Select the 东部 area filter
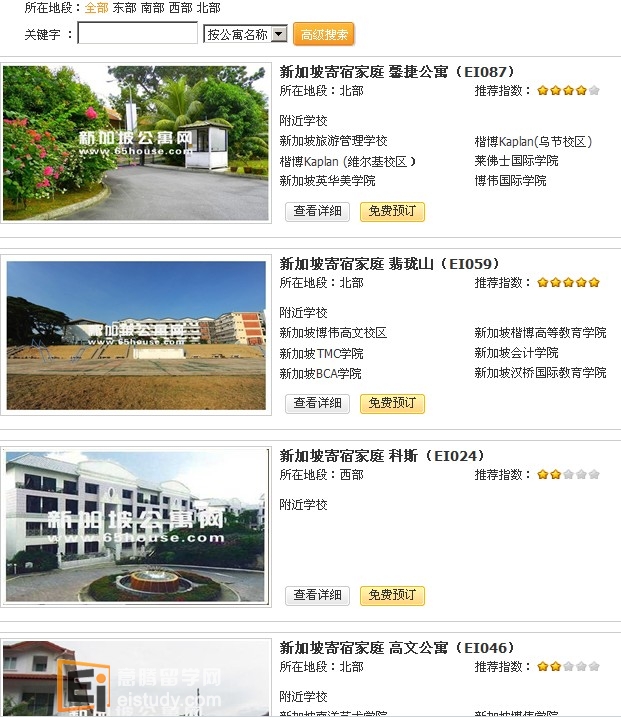621x717 pixels. coord(124,8)
